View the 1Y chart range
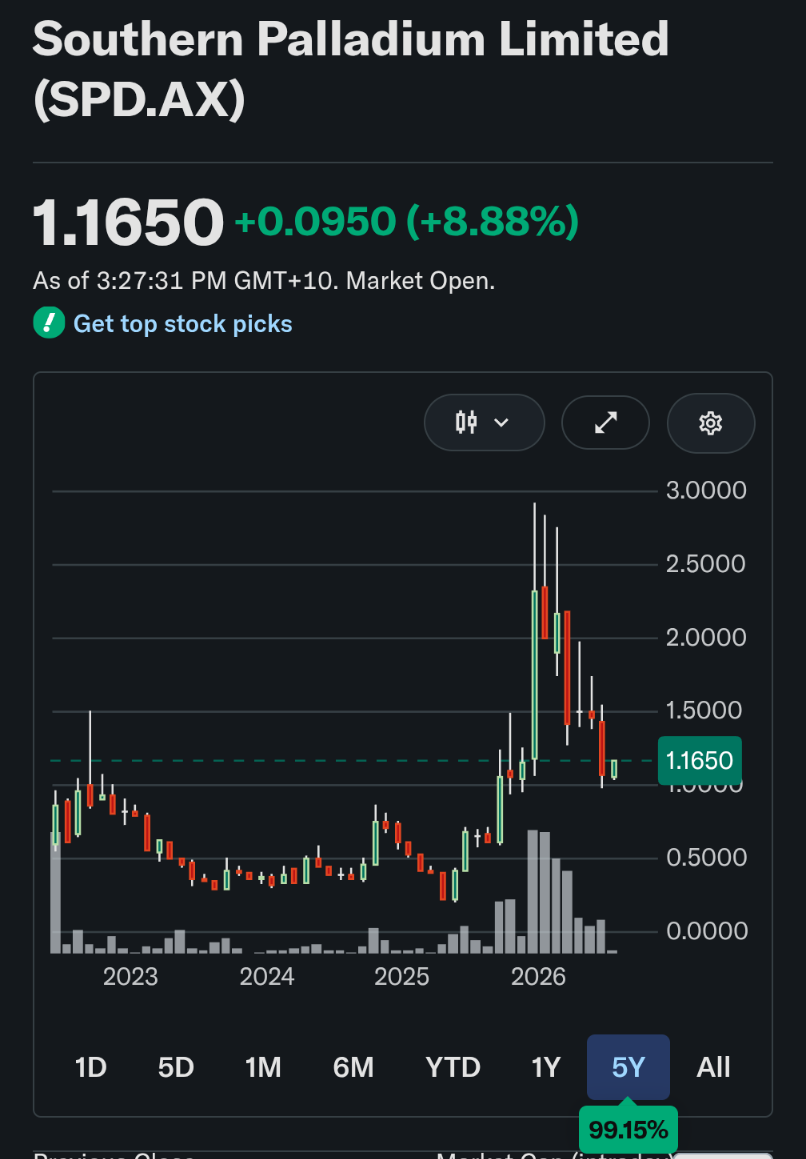This screenshot has width=806, height=1159. [x=546, y=1067]
